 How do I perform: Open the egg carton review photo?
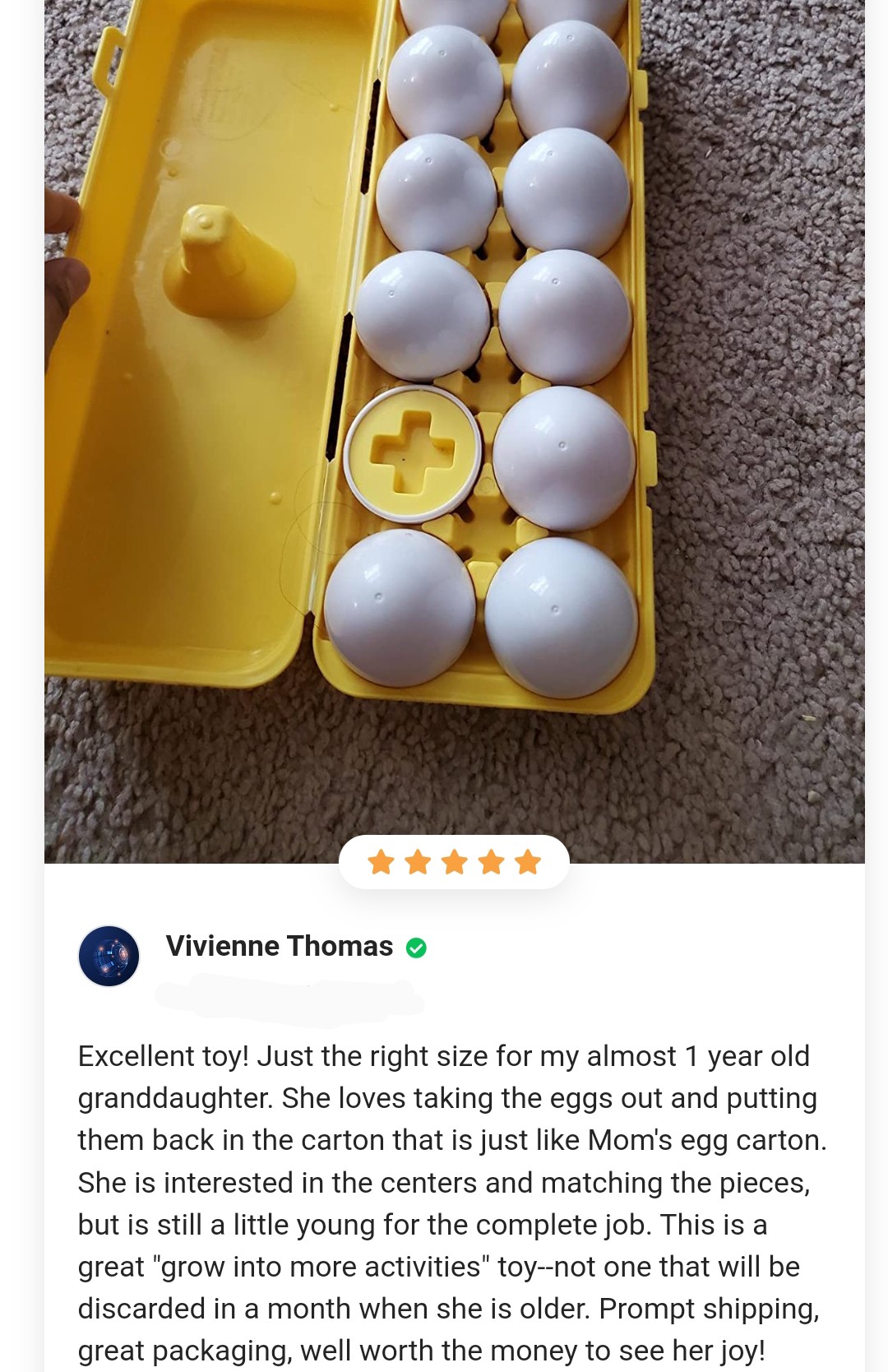coord(454,411)
